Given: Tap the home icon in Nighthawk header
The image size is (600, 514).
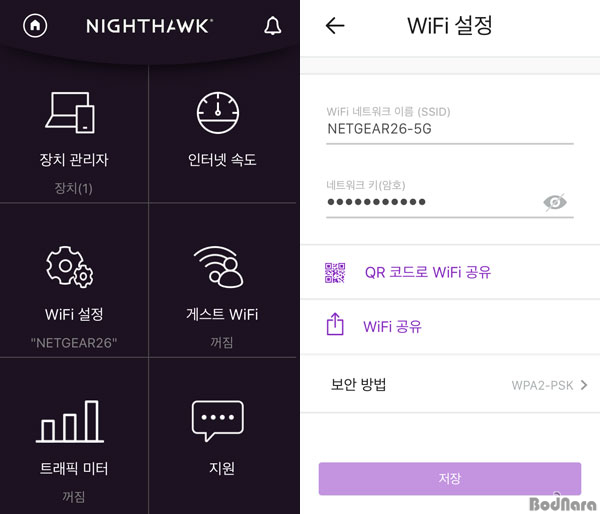Looking at the screenshot, I should click(37, 26).
